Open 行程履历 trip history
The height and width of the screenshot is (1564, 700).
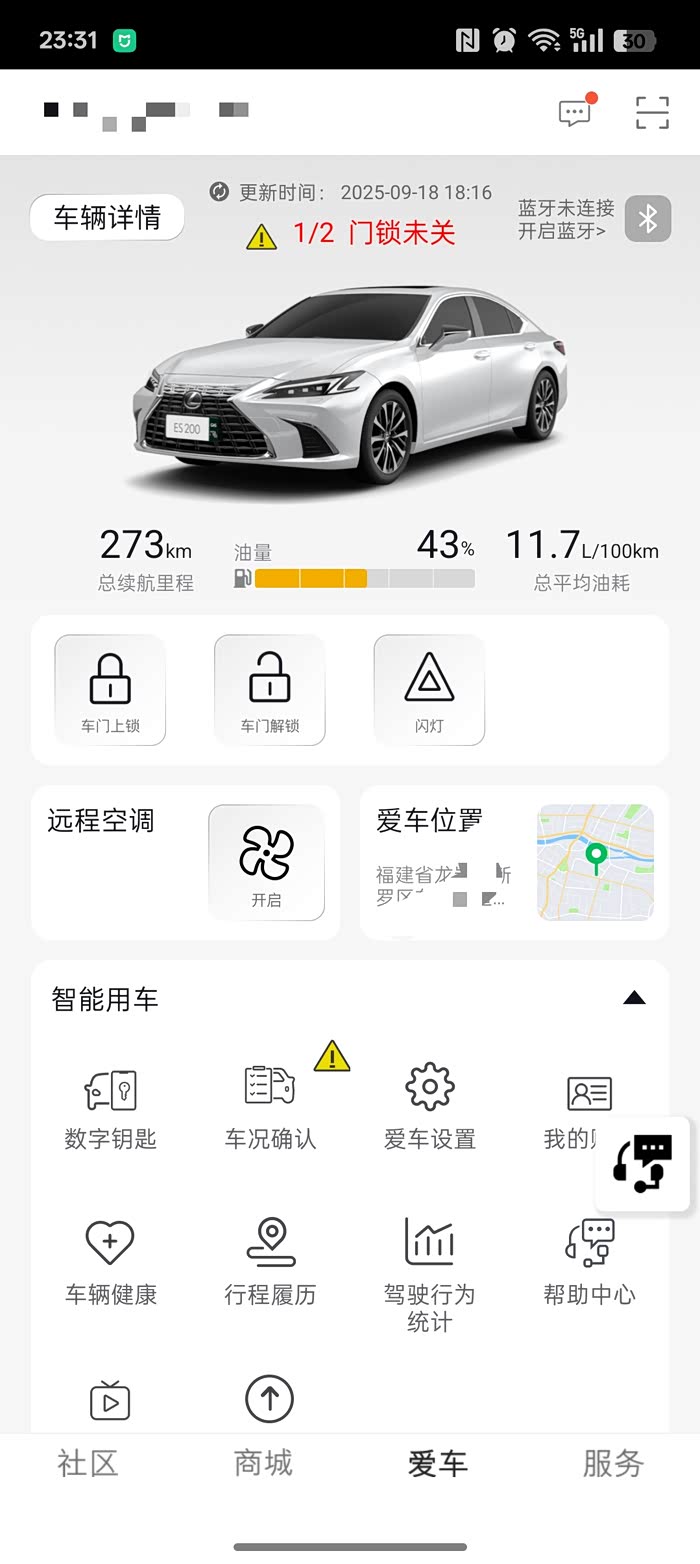coord(270,1262)
